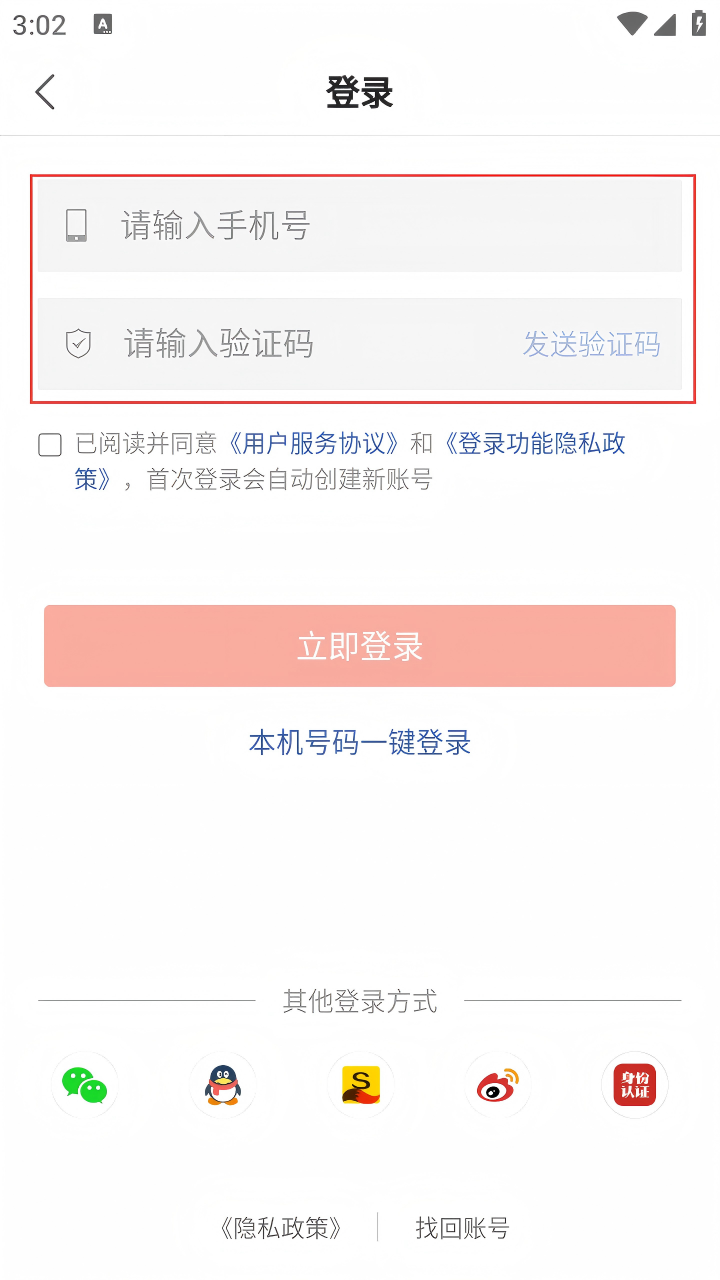
Task: Open the 《用户服务协议》 link
Action: [316, 443]
